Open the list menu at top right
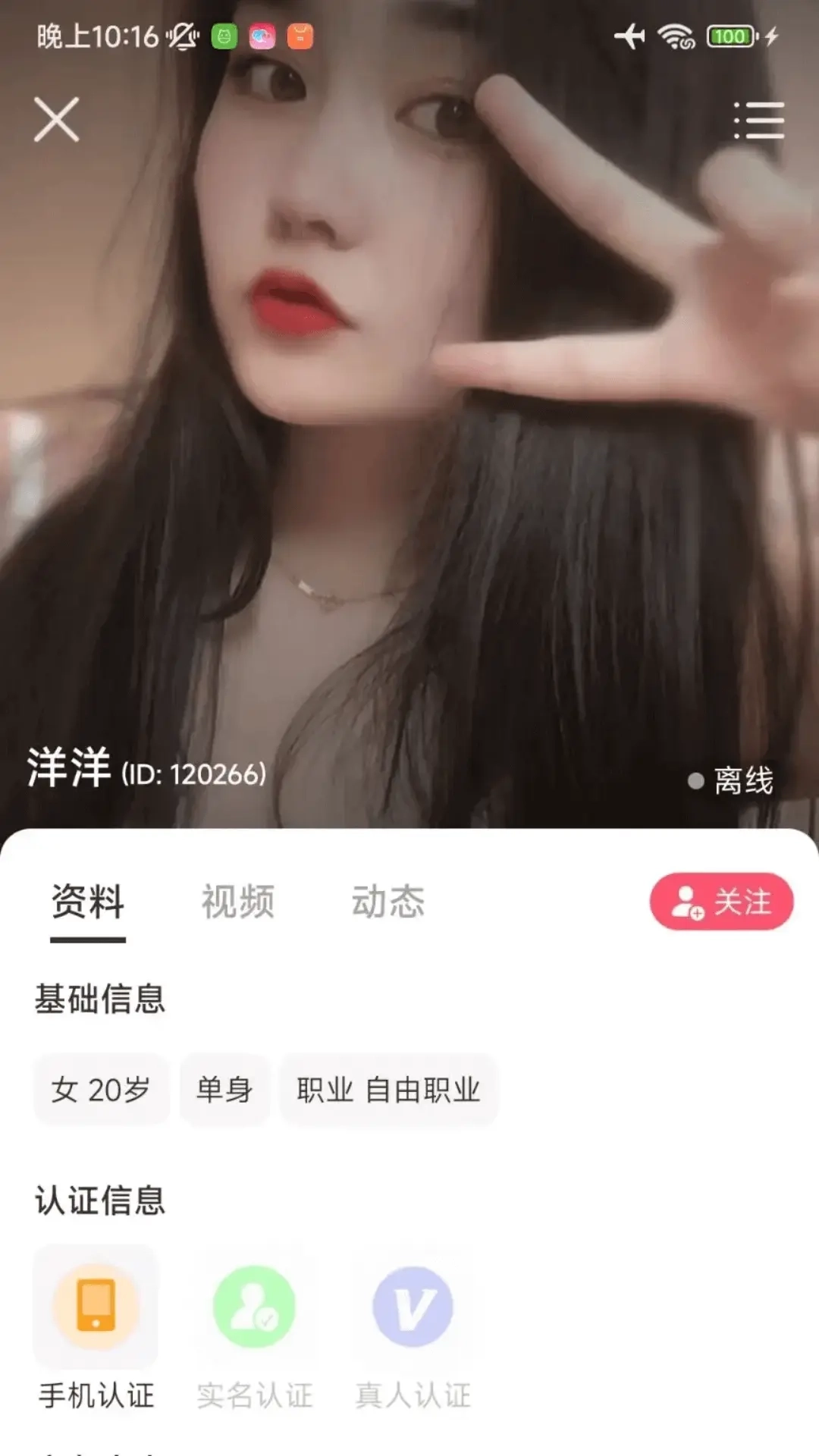 click(x=759, y=121)
